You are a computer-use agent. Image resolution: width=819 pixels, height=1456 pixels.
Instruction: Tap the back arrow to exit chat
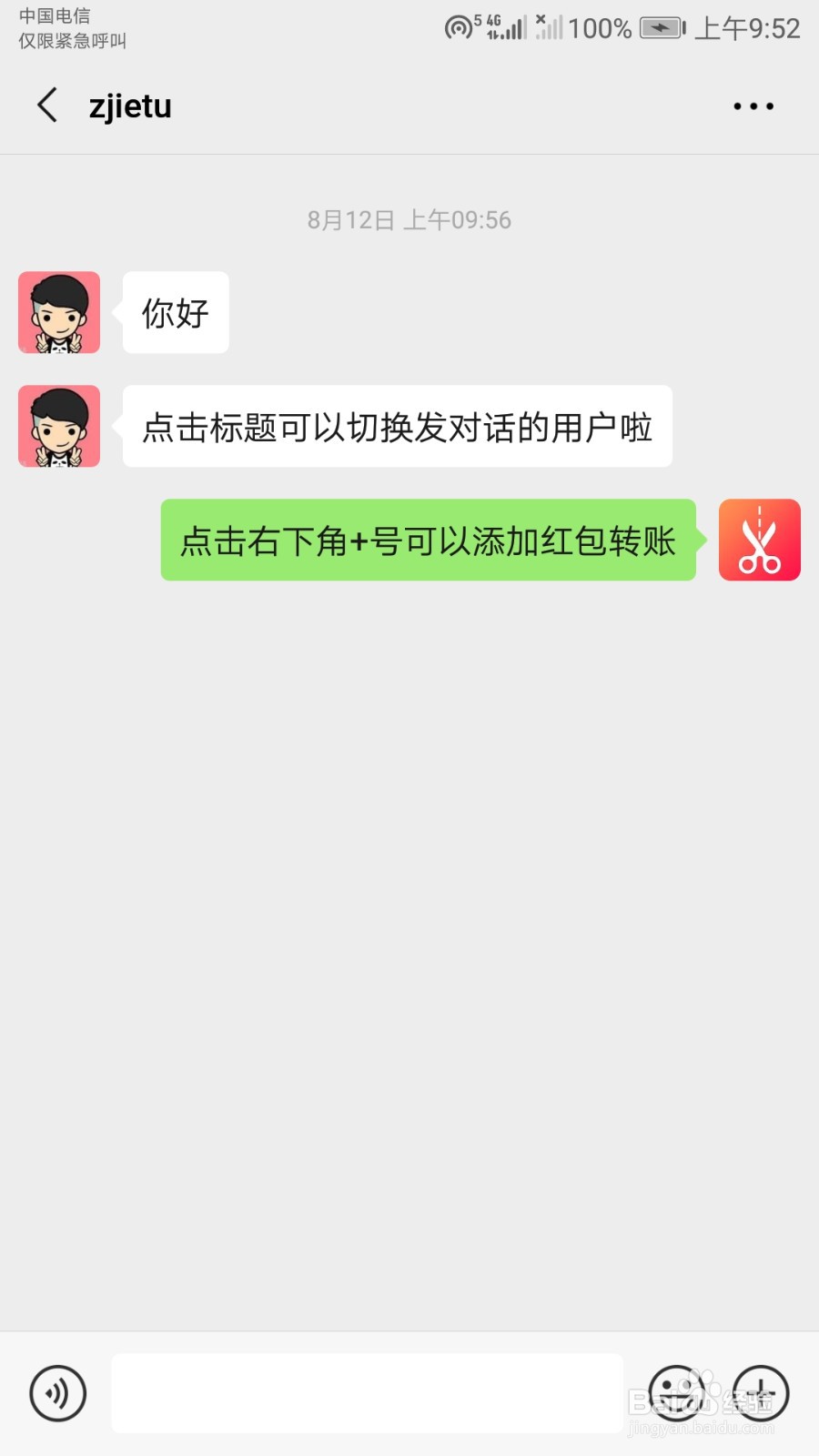[47, 105]
